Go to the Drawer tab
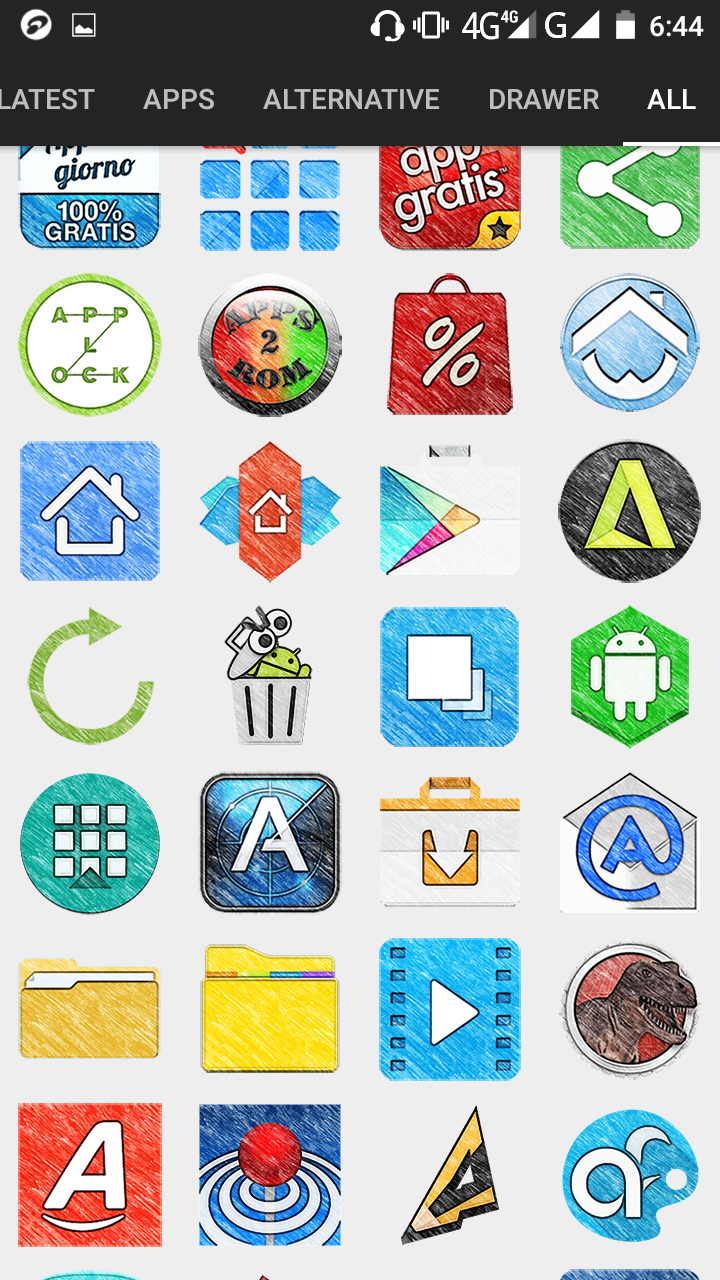The height and width of the screenshot is (1280, 720). pyautogui.click(x=543, y=100)
